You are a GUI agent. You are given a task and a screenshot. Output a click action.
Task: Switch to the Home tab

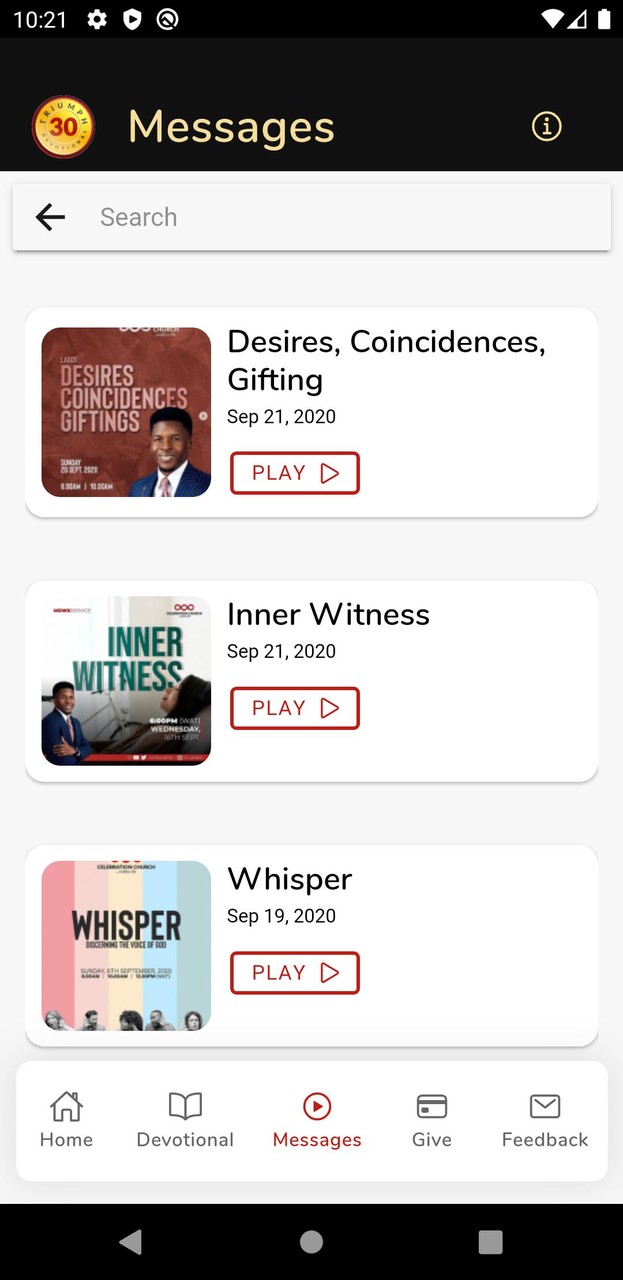(x=66, y=1120)
